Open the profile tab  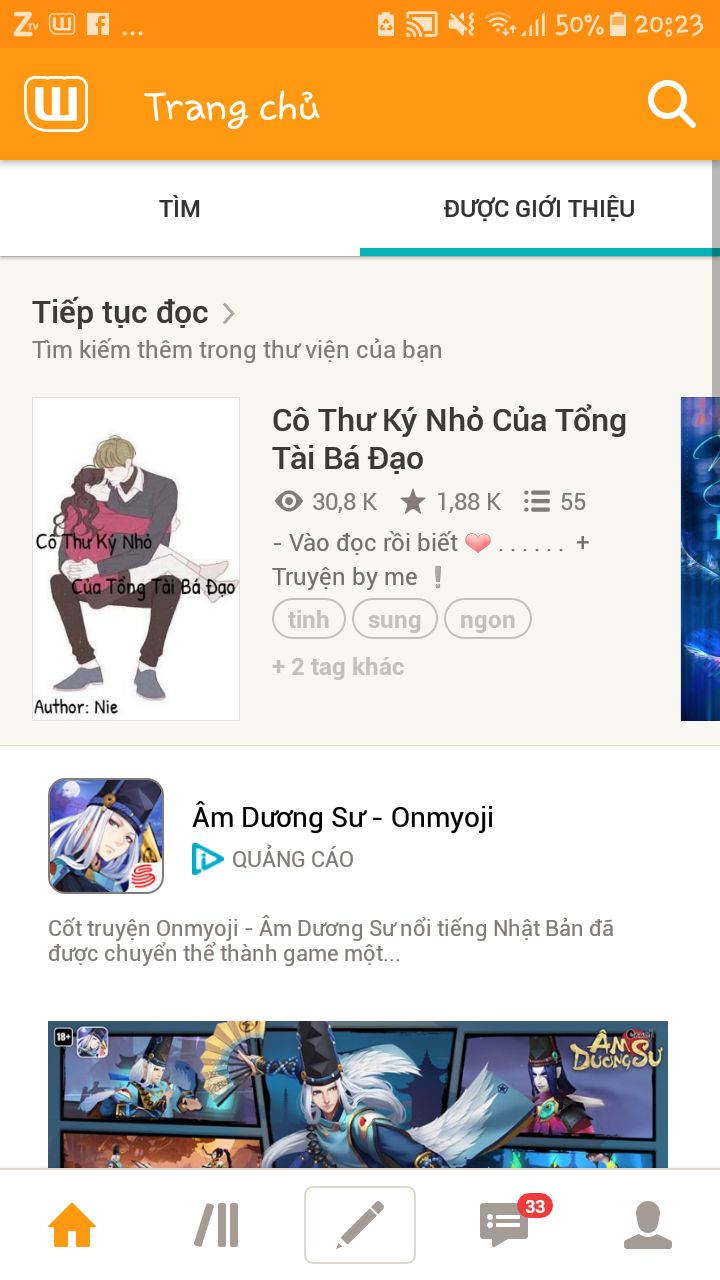pyautogui.click(x=648, y=1224)
